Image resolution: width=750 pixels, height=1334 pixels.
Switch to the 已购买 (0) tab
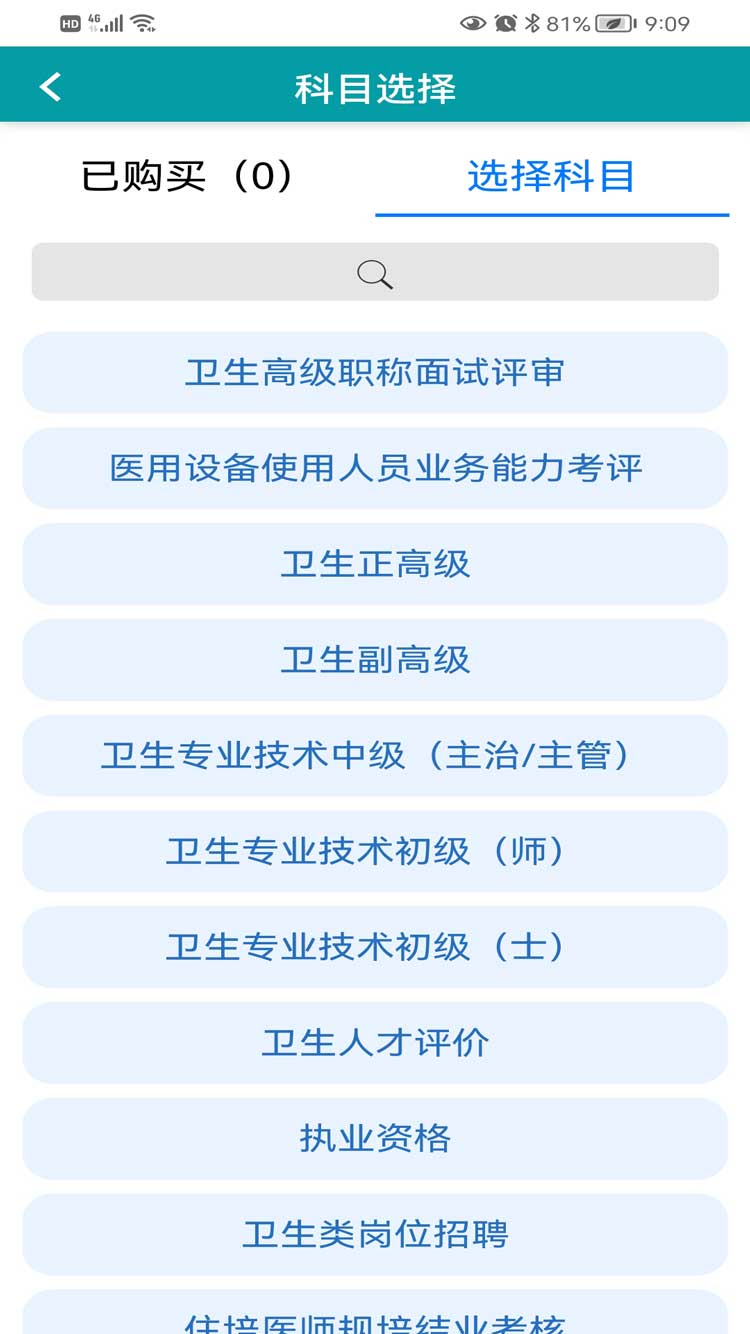pos(188,176)
